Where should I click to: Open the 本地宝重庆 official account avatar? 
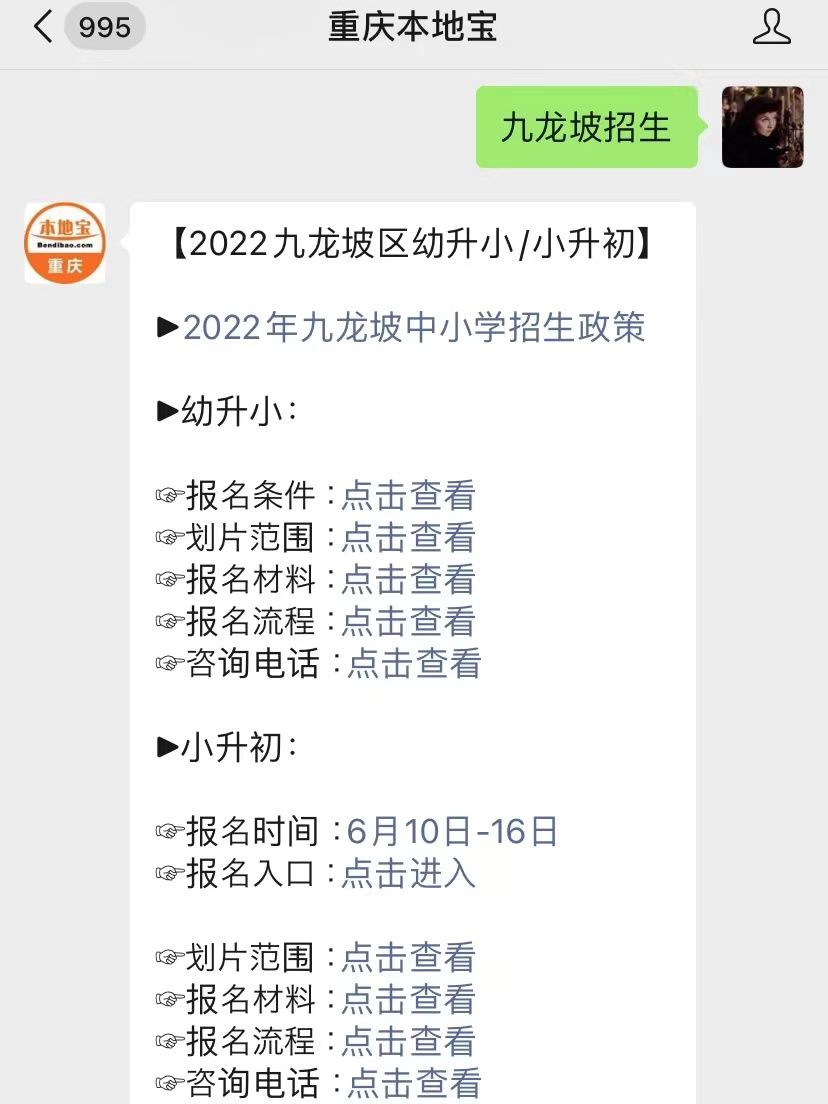64,243
